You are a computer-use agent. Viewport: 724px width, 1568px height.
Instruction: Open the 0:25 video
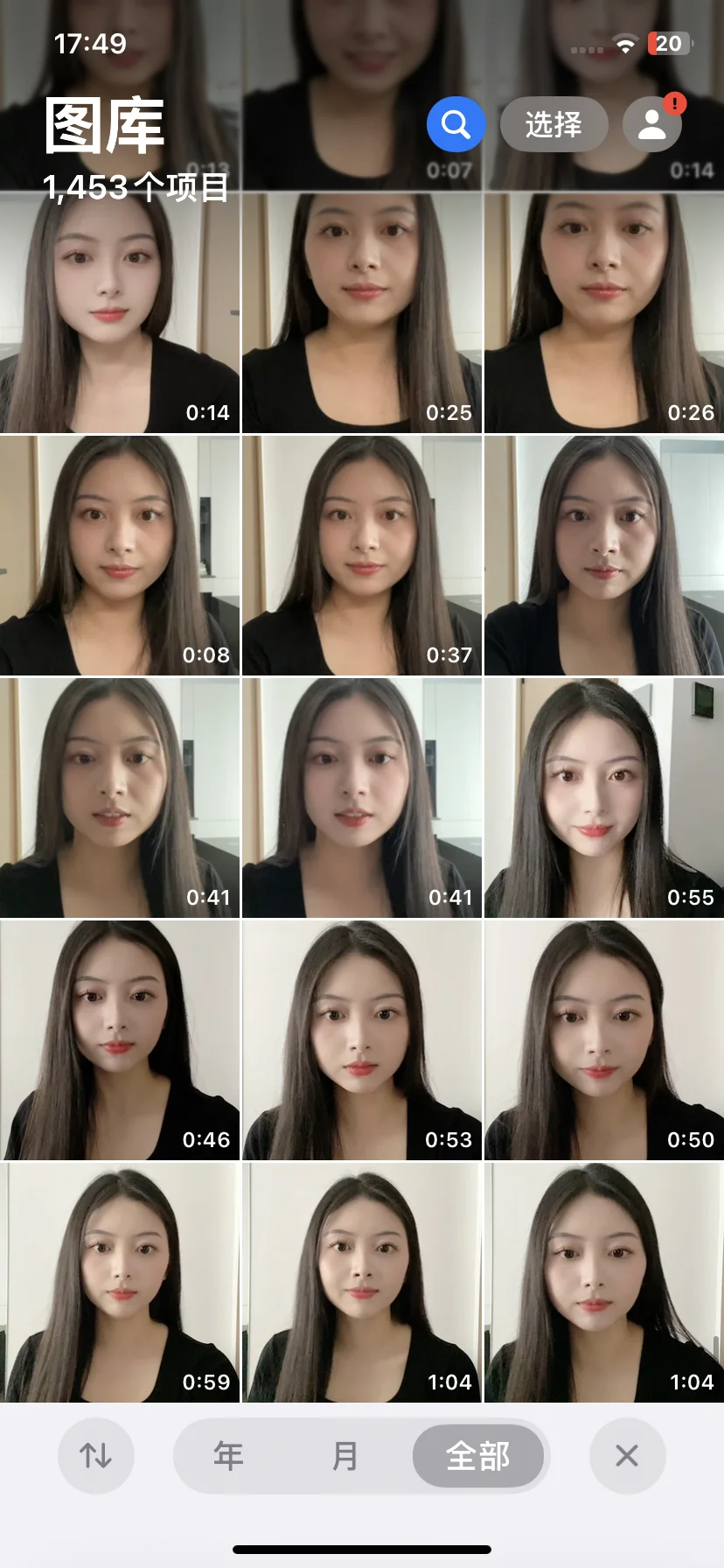[x=361, y=312]
